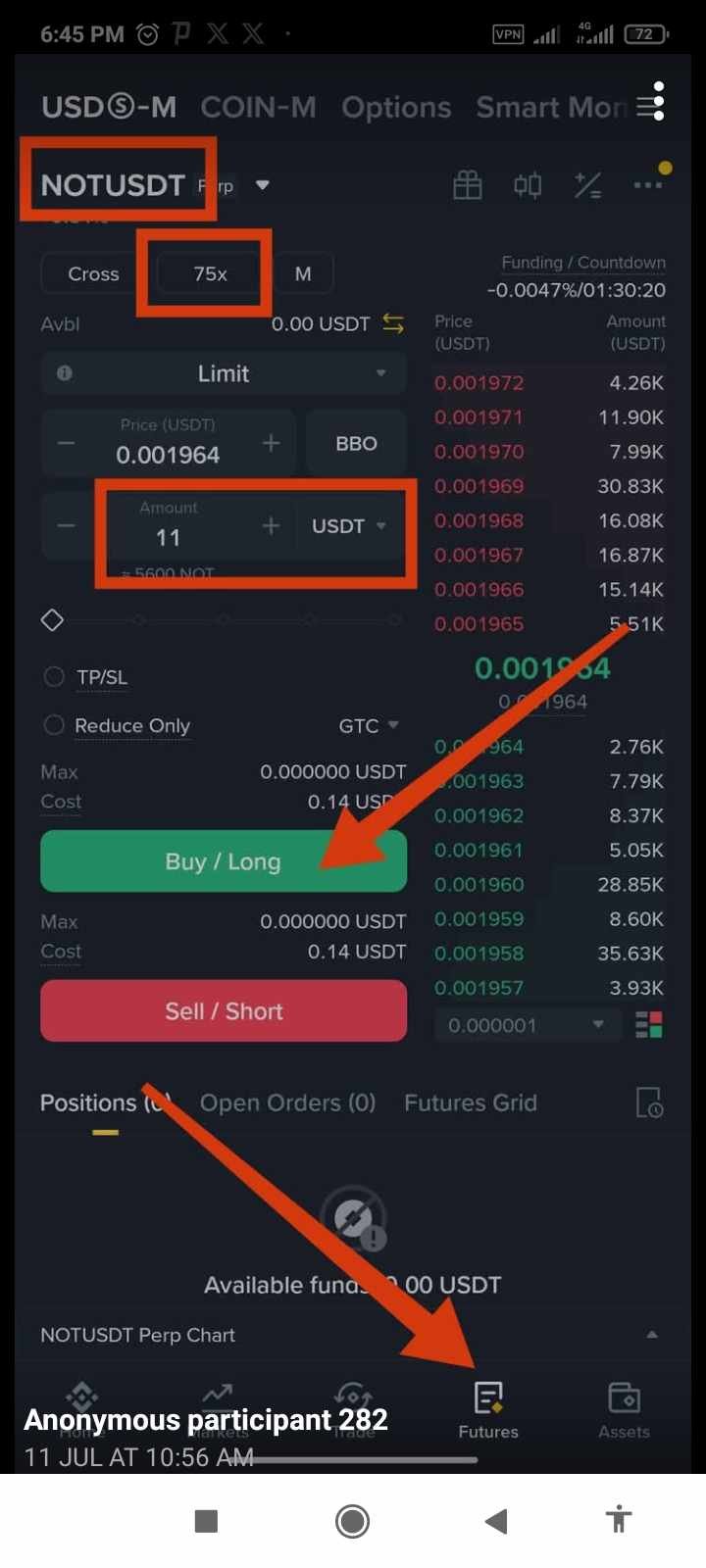Open the Options tab

(x=396, y=107)
